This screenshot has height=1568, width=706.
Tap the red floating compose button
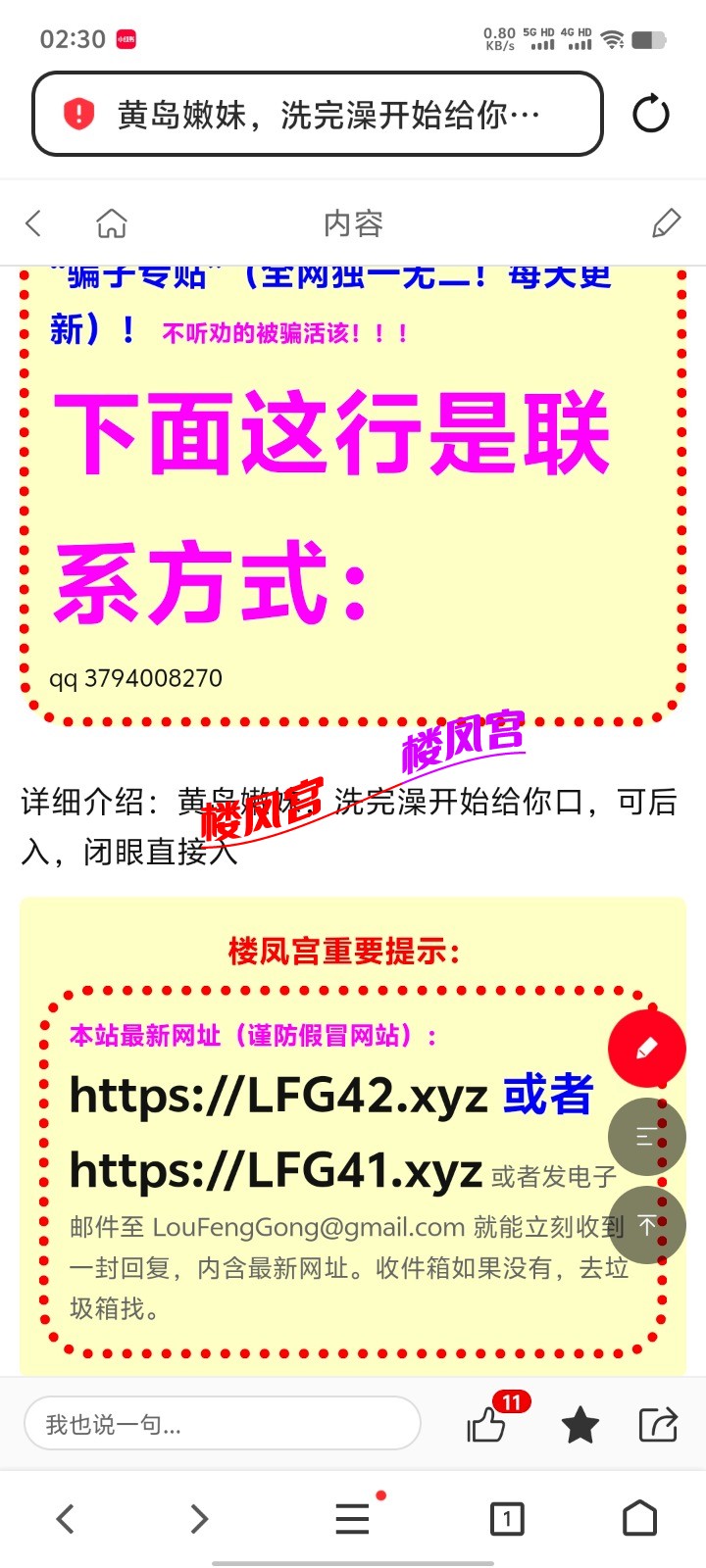(x=647, y=1049)
